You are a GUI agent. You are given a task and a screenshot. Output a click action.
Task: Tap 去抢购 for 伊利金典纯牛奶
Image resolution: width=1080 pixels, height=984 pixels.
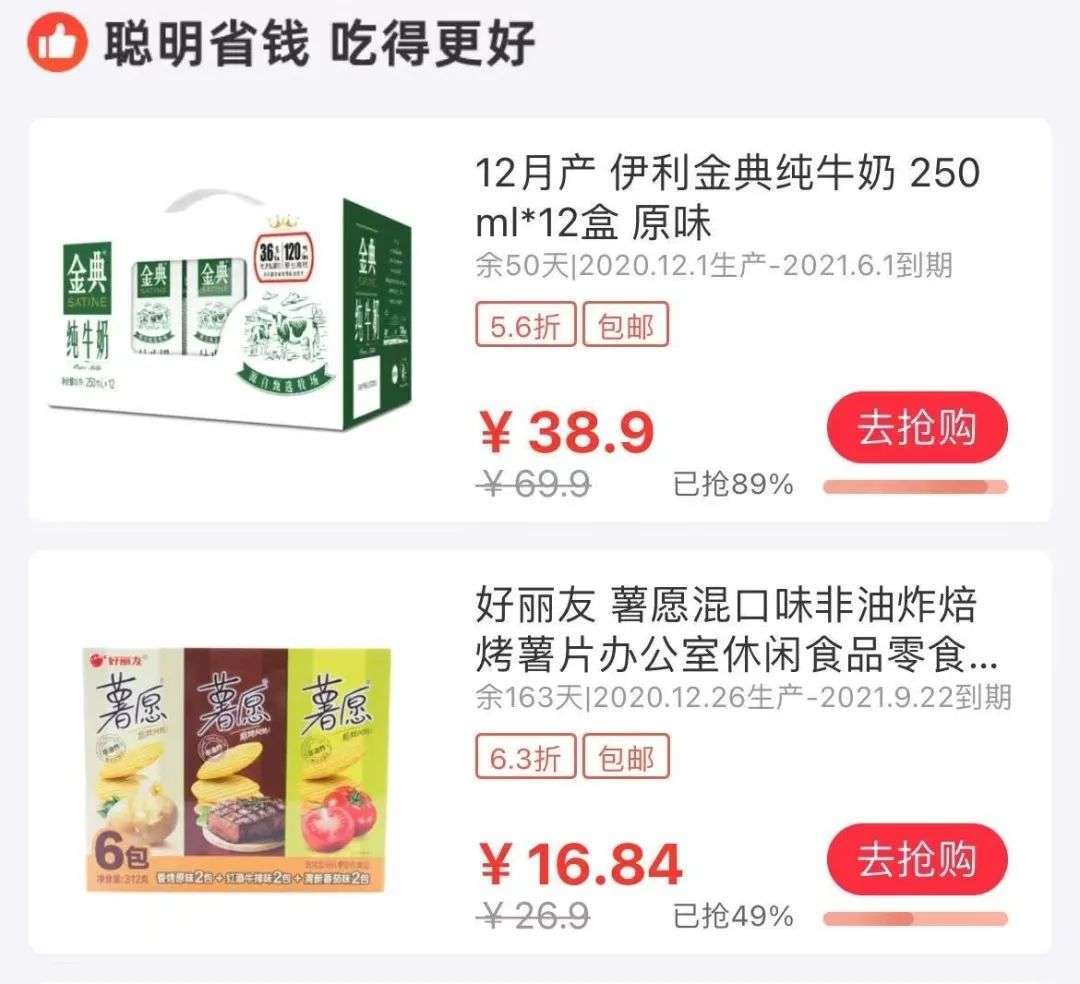(916, 428)
